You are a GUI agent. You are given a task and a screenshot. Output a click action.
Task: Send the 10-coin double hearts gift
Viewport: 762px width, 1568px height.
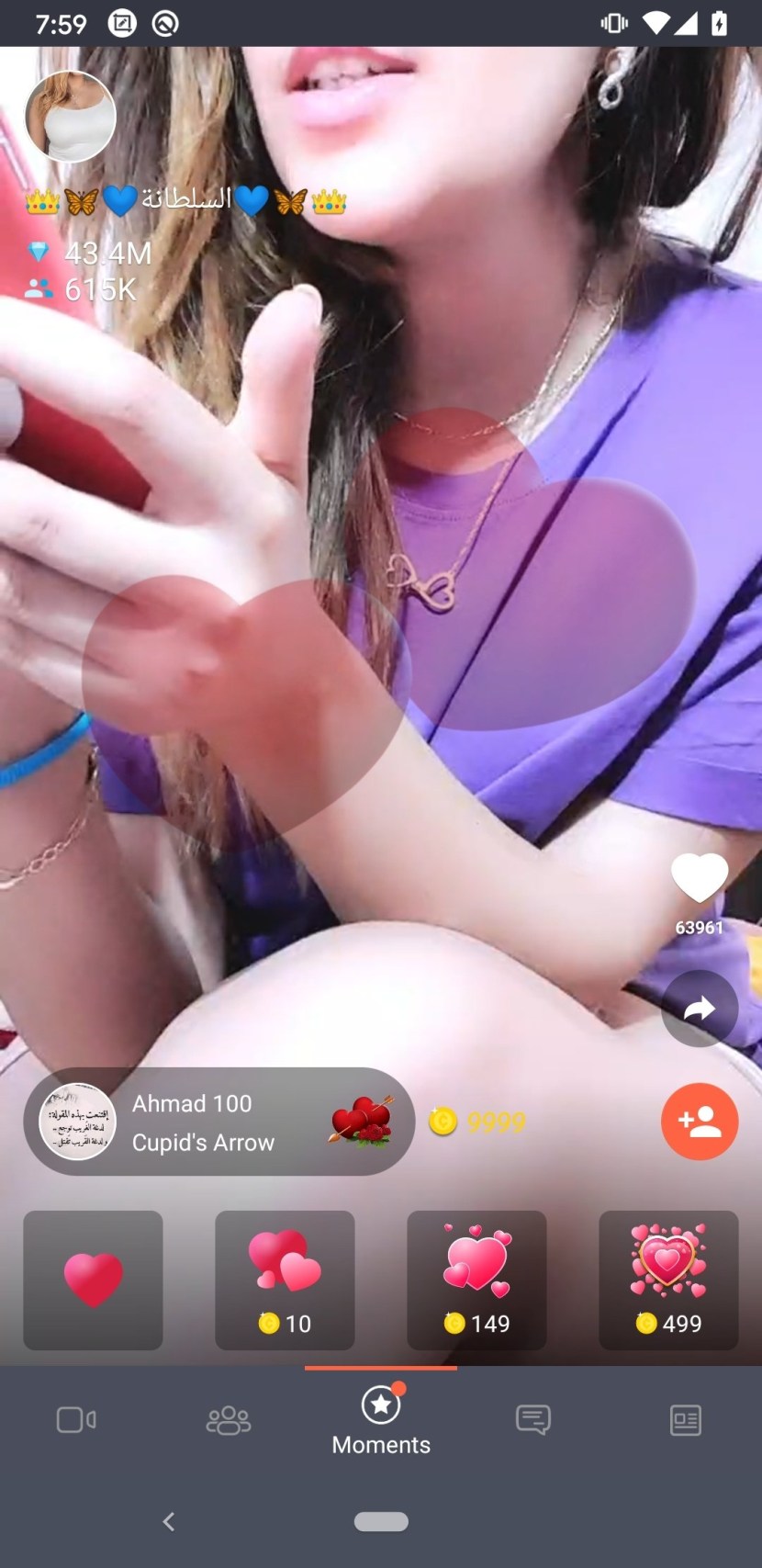(285, 1280)
